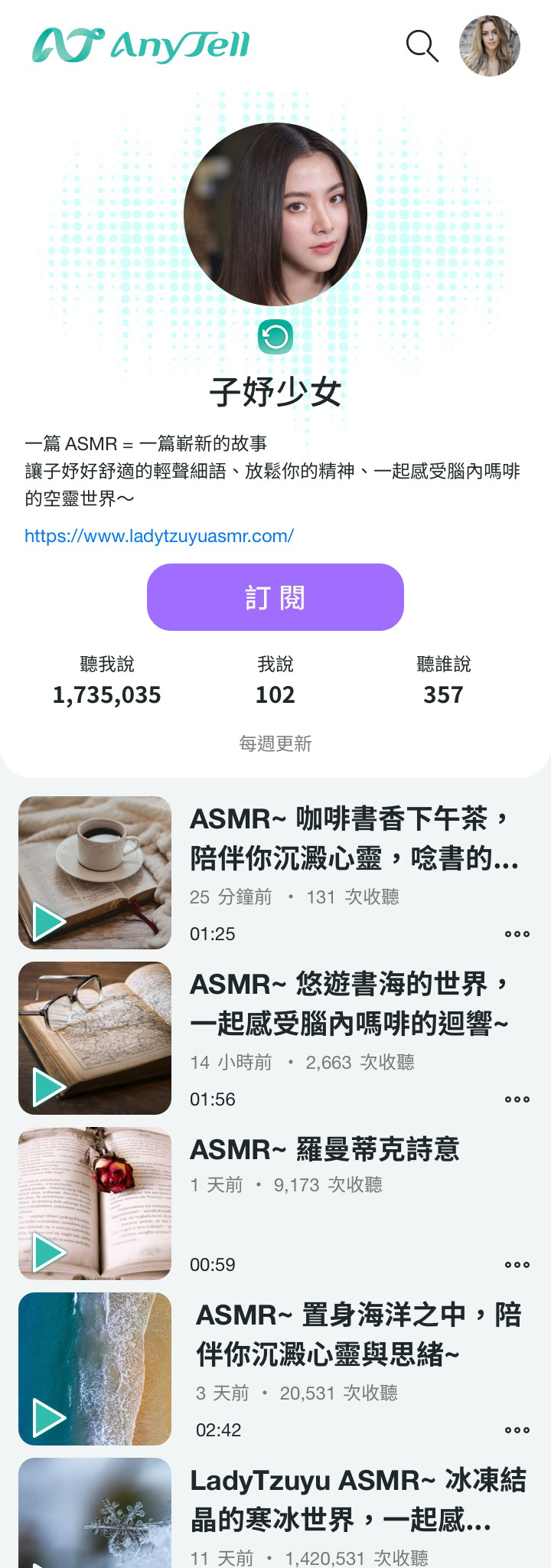Open more options for 悠遊書海的世界 episode
Viewport: 551px width, 1568px height.
[x=517, y=1099]
